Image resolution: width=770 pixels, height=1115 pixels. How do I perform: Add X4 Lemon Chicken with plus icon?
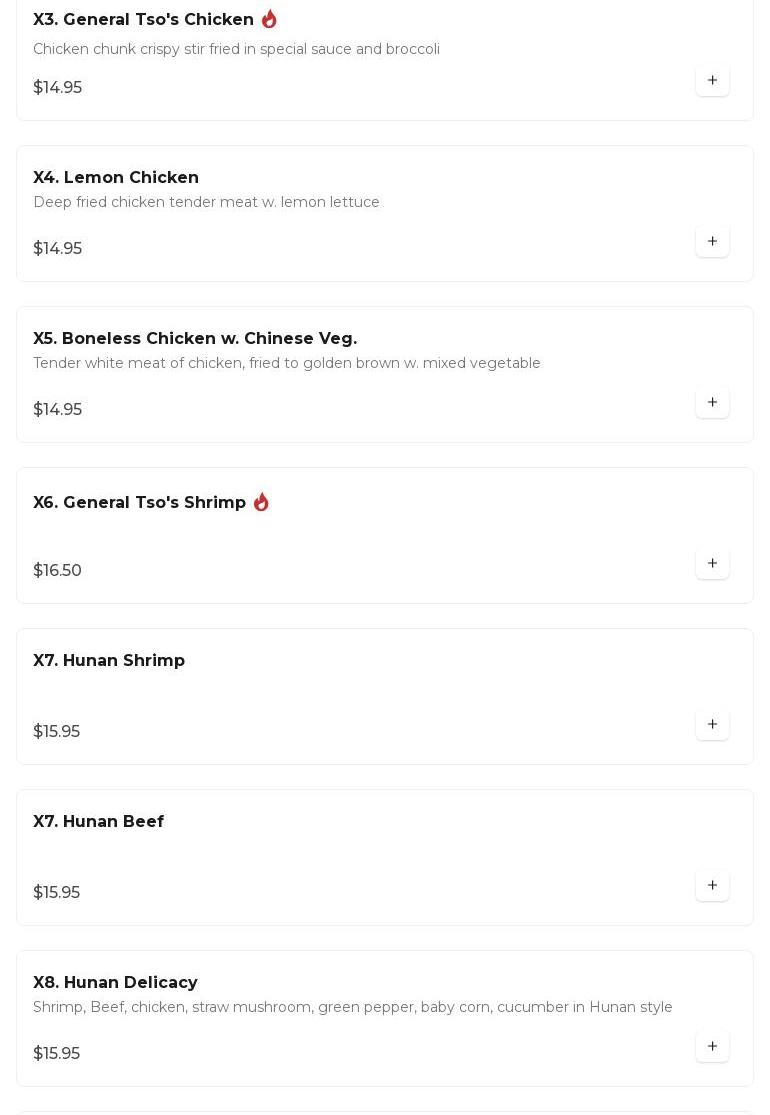coord(712,241)
